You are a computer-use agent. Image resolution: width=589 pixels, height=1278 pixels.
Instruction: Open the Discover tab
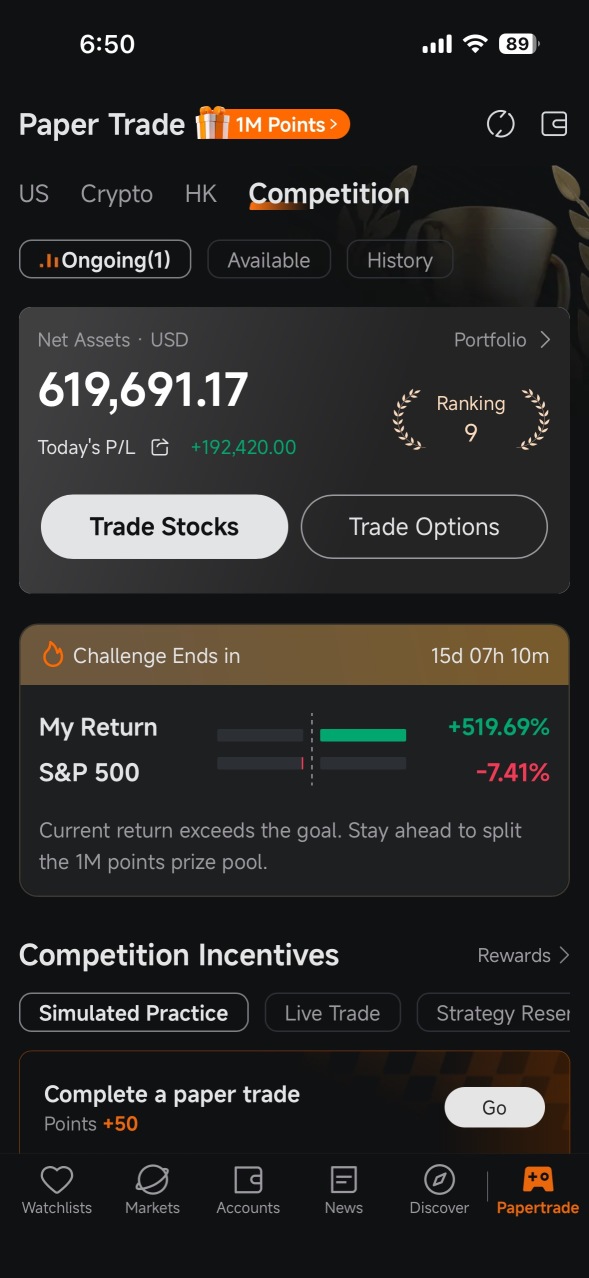coord(439,1190)
